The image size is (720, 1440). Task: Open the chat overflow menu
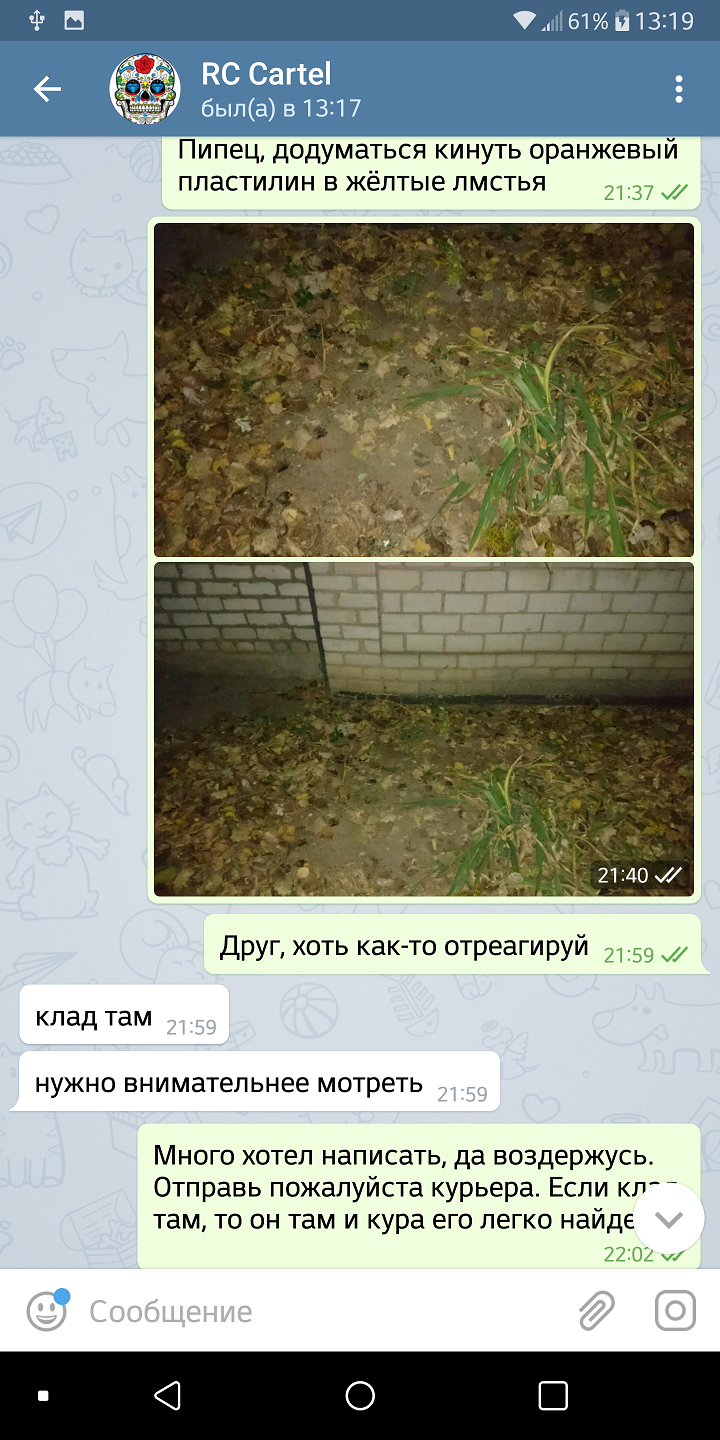679,89
